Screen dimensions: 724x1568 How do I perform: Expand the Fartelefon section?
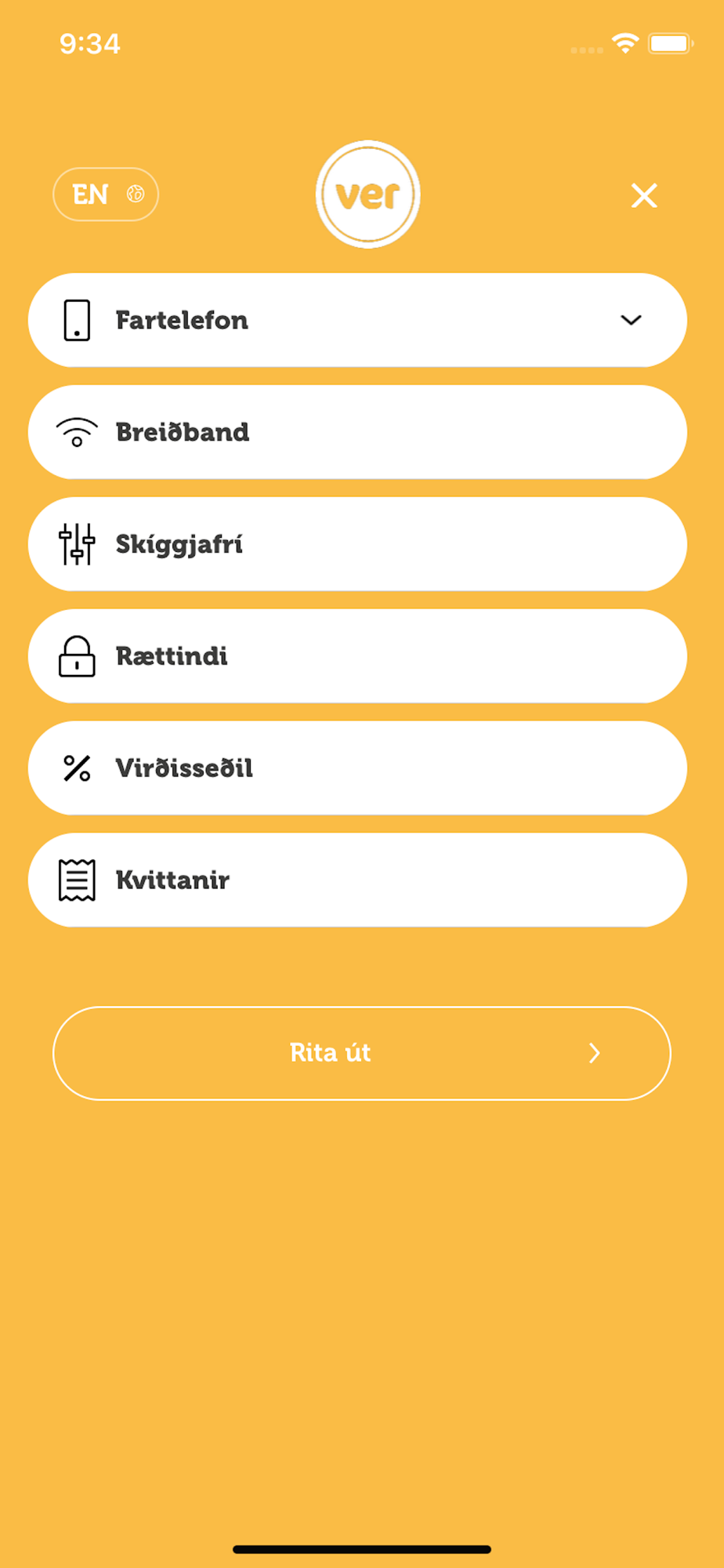[357, 320]
